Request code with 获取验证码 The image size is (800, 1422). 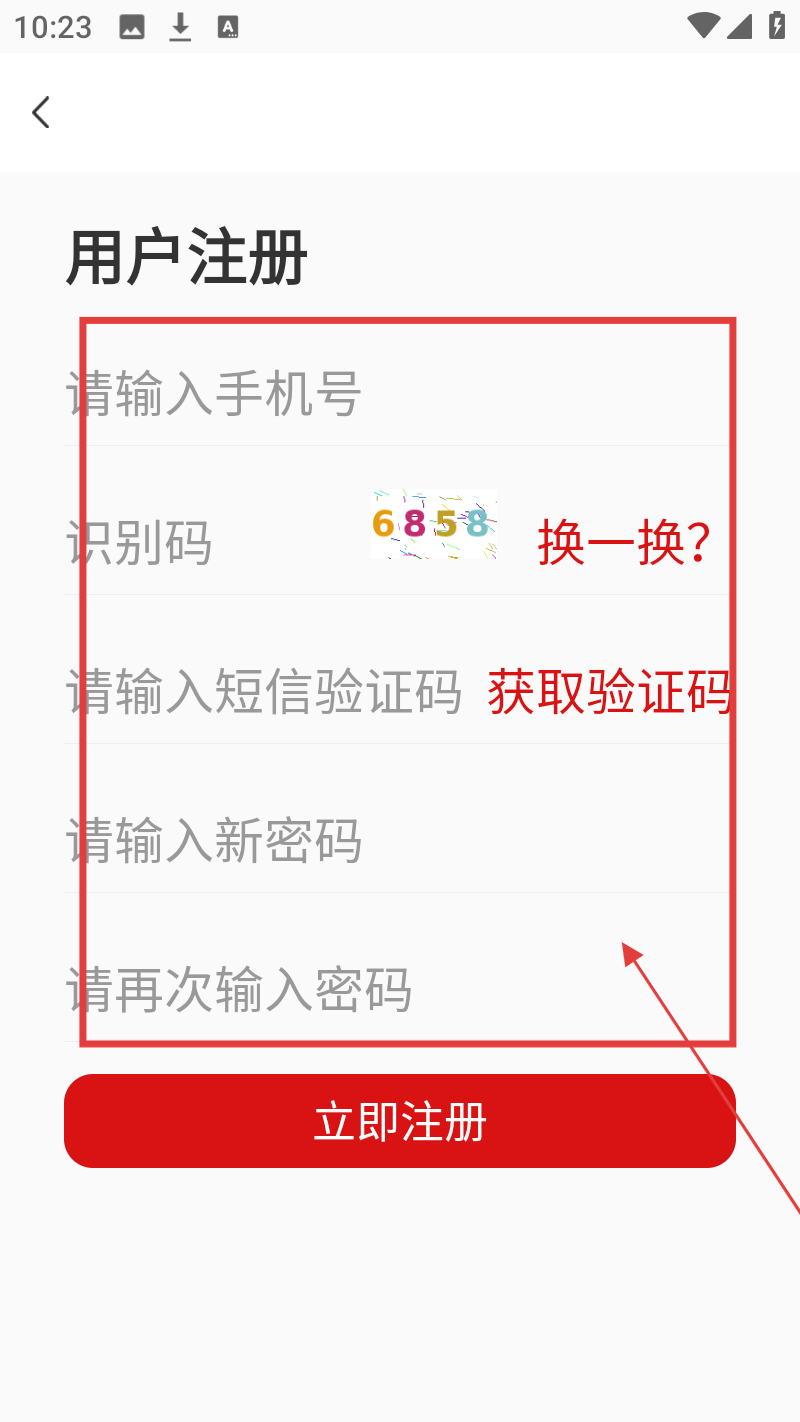click(609, 692)
